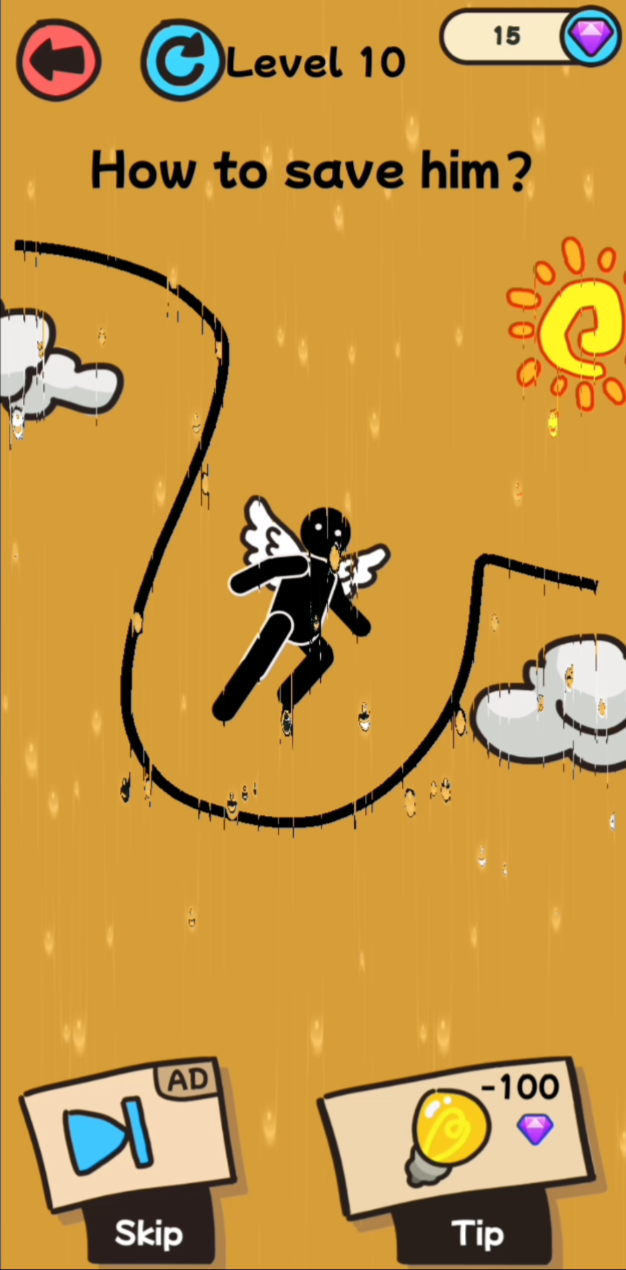
Task: Open the purple gem shop
Action: (592, 38)
